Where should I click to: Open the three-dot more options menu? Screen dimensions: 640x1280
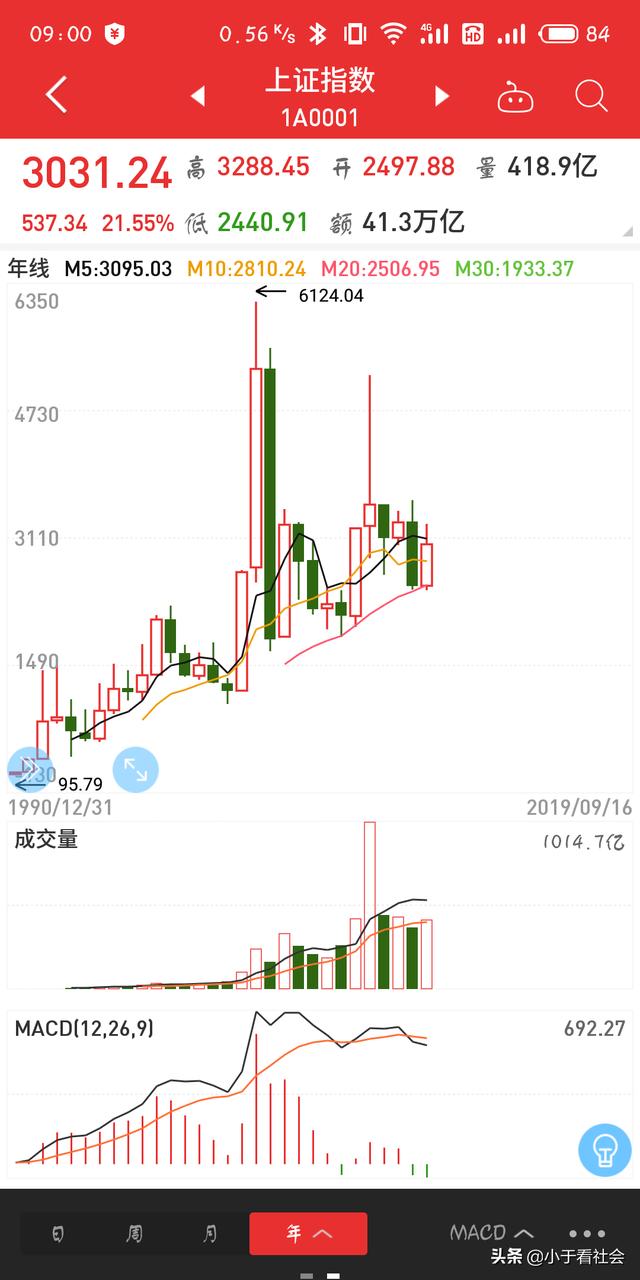coord(587,1234)
